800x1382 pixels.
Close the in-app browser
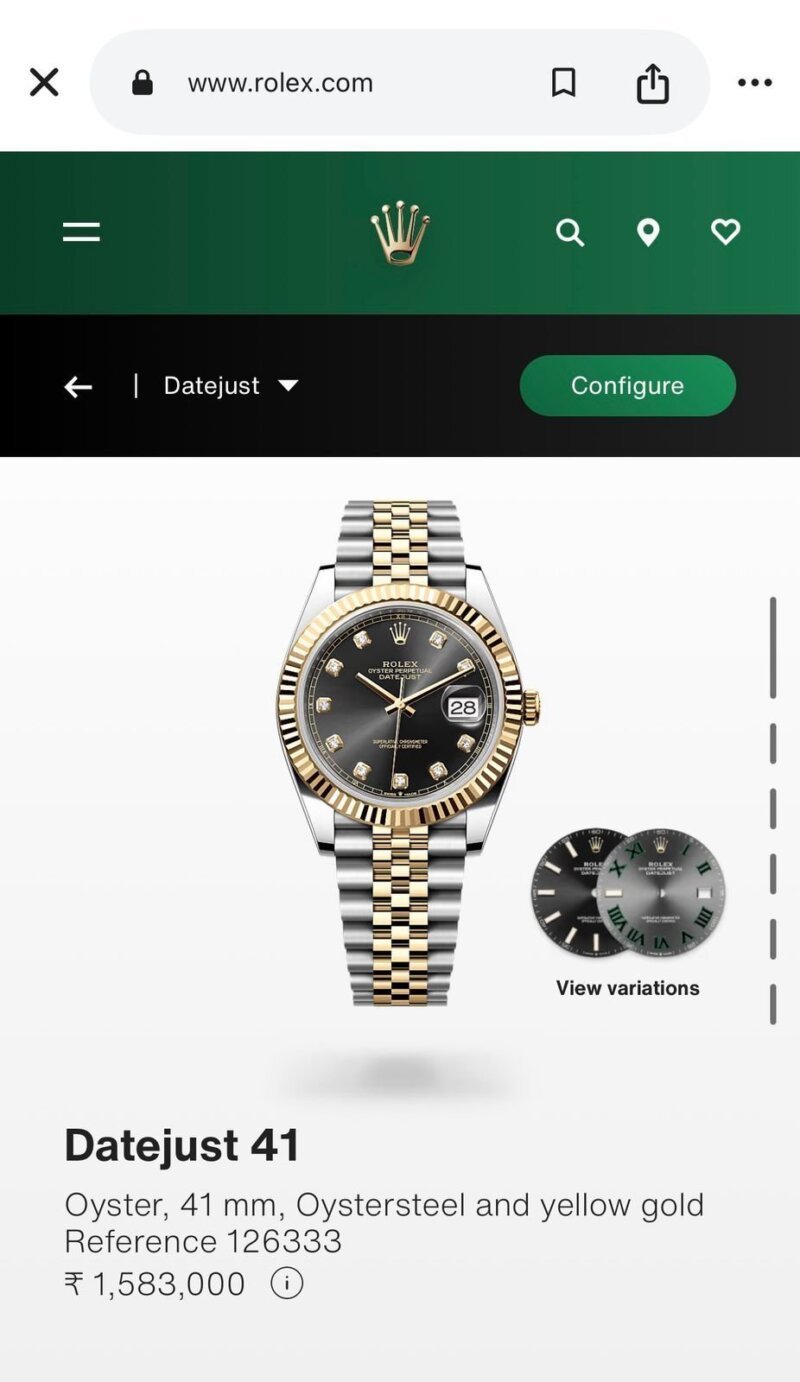(44, 82)
